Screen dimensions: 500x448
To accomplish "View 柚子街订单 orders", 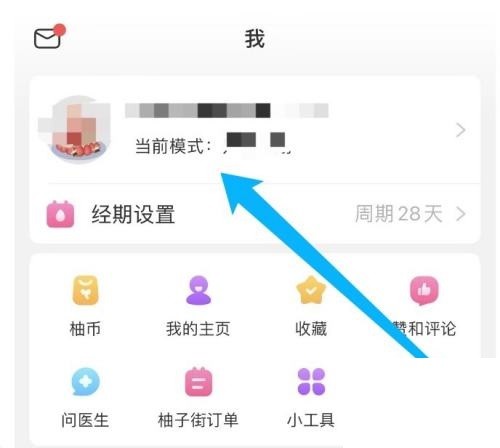I will [198, 398].
